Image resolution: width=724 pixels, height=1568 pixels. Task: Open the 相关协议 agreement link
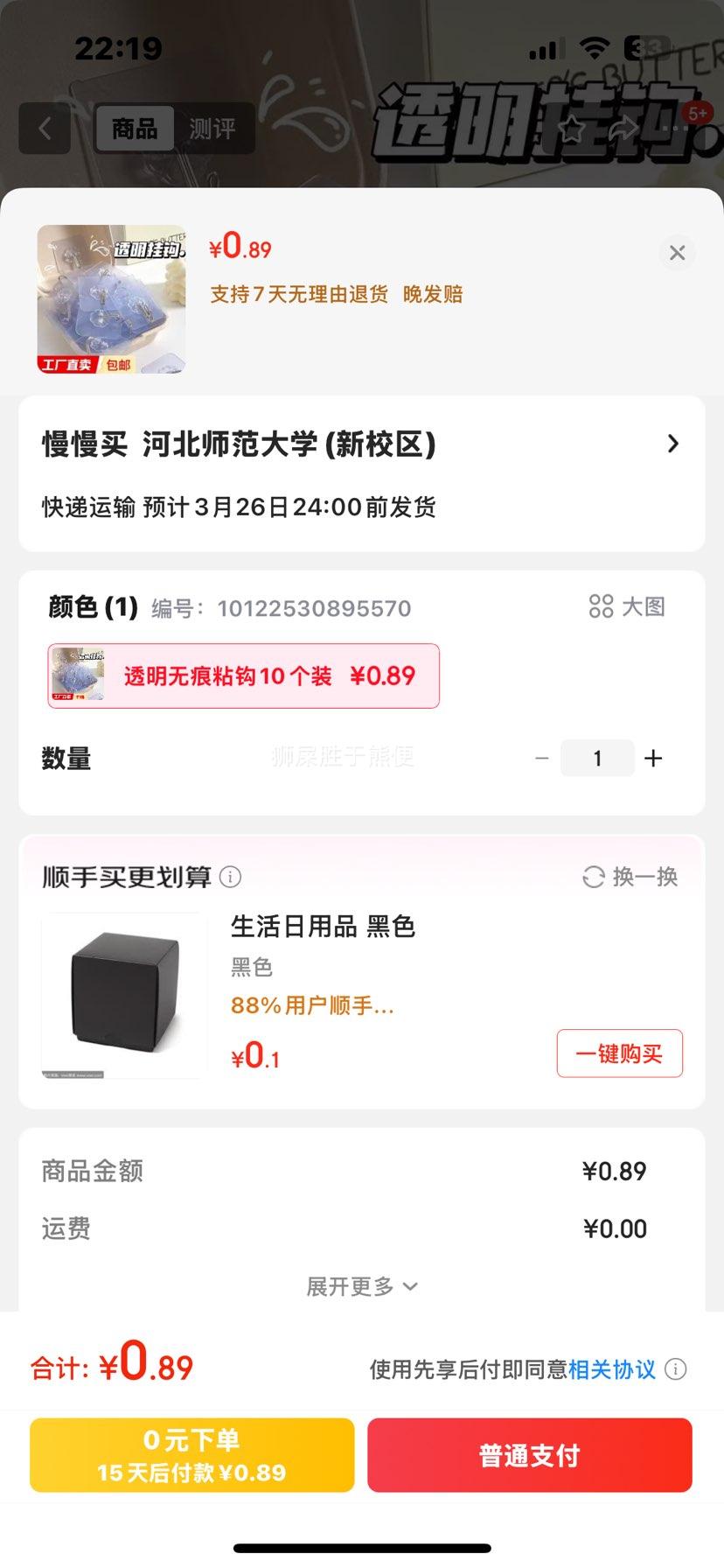[x=612, y=1369]
